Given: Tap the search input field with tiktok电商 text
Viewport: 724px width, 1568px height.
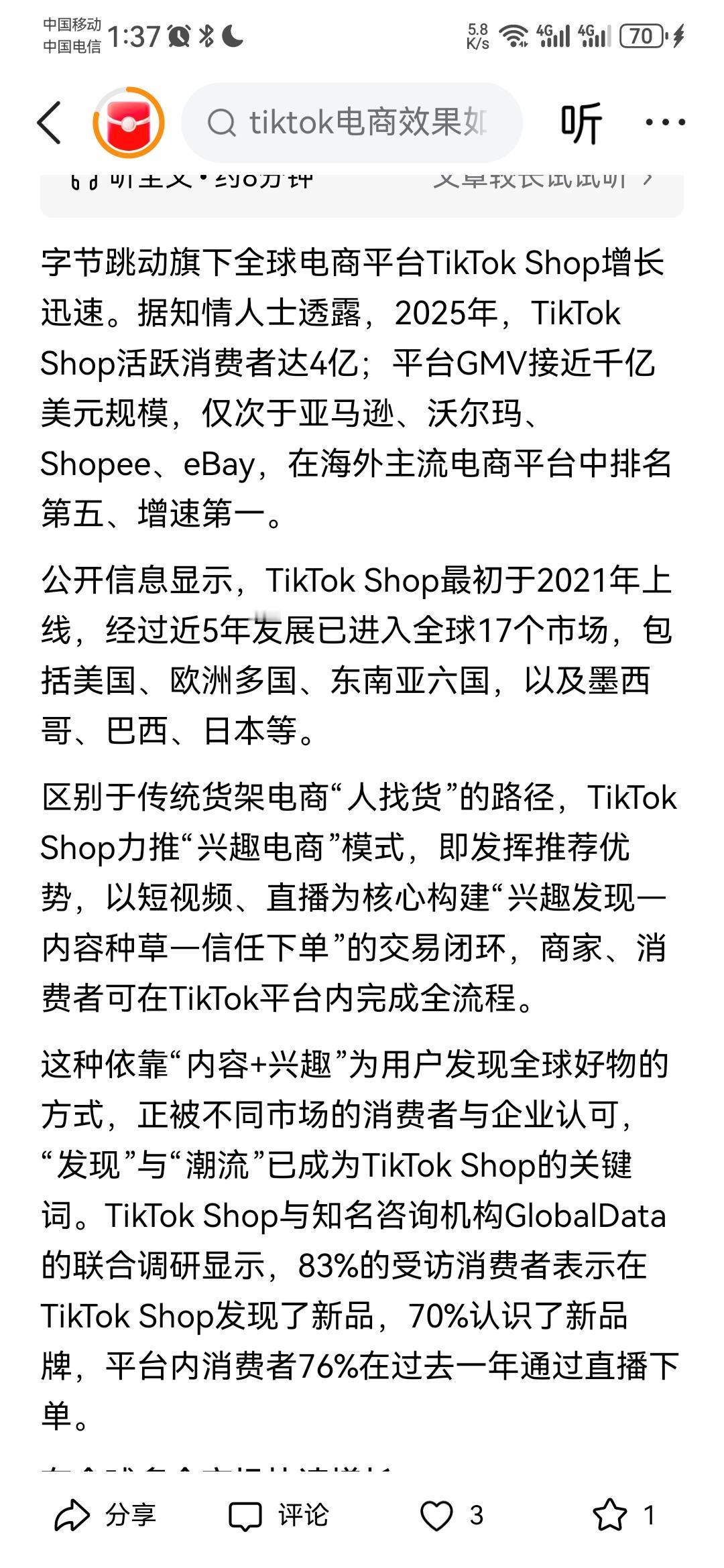Looking at the screenshot, I should [355, 123].
